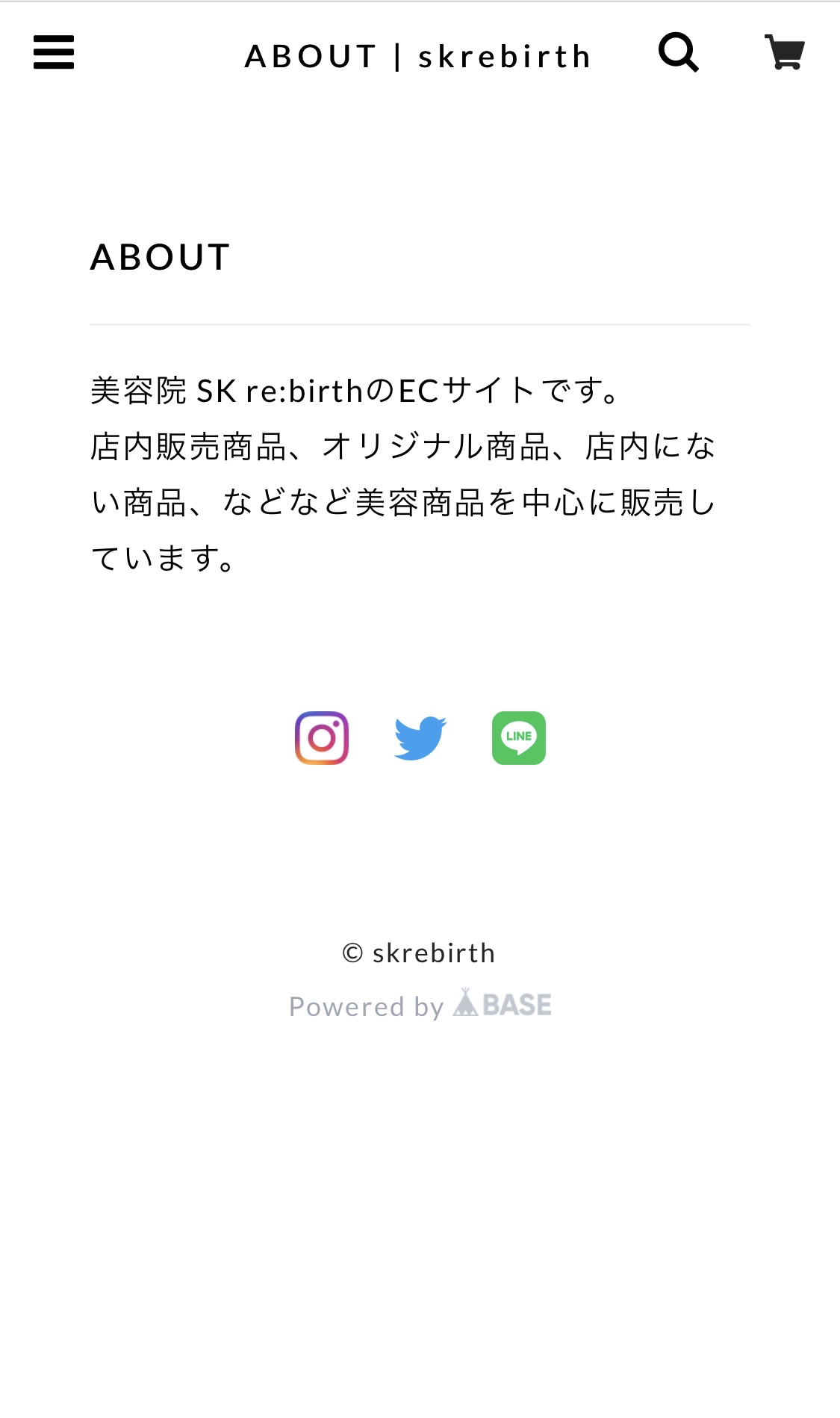840x1418 pixels.
Task: Visit the shop's Twitter profile
Action: (420, 738)
